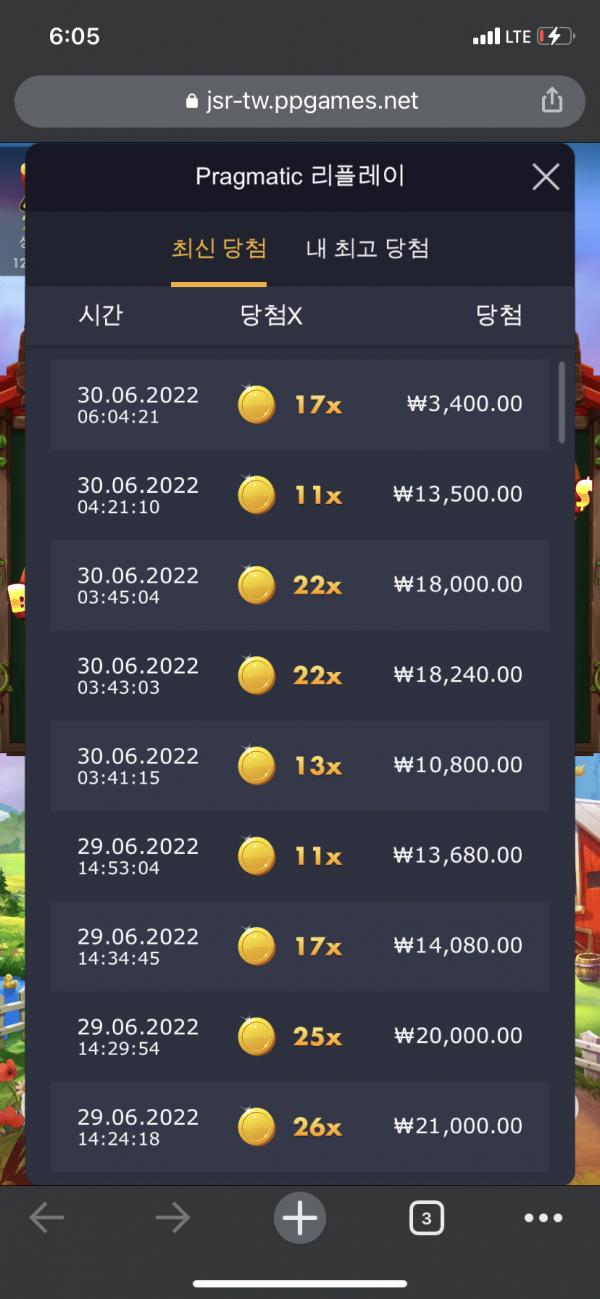Tap the browser address bar
Viewport: 600px width, 1299px height.
tap(300, 101)
